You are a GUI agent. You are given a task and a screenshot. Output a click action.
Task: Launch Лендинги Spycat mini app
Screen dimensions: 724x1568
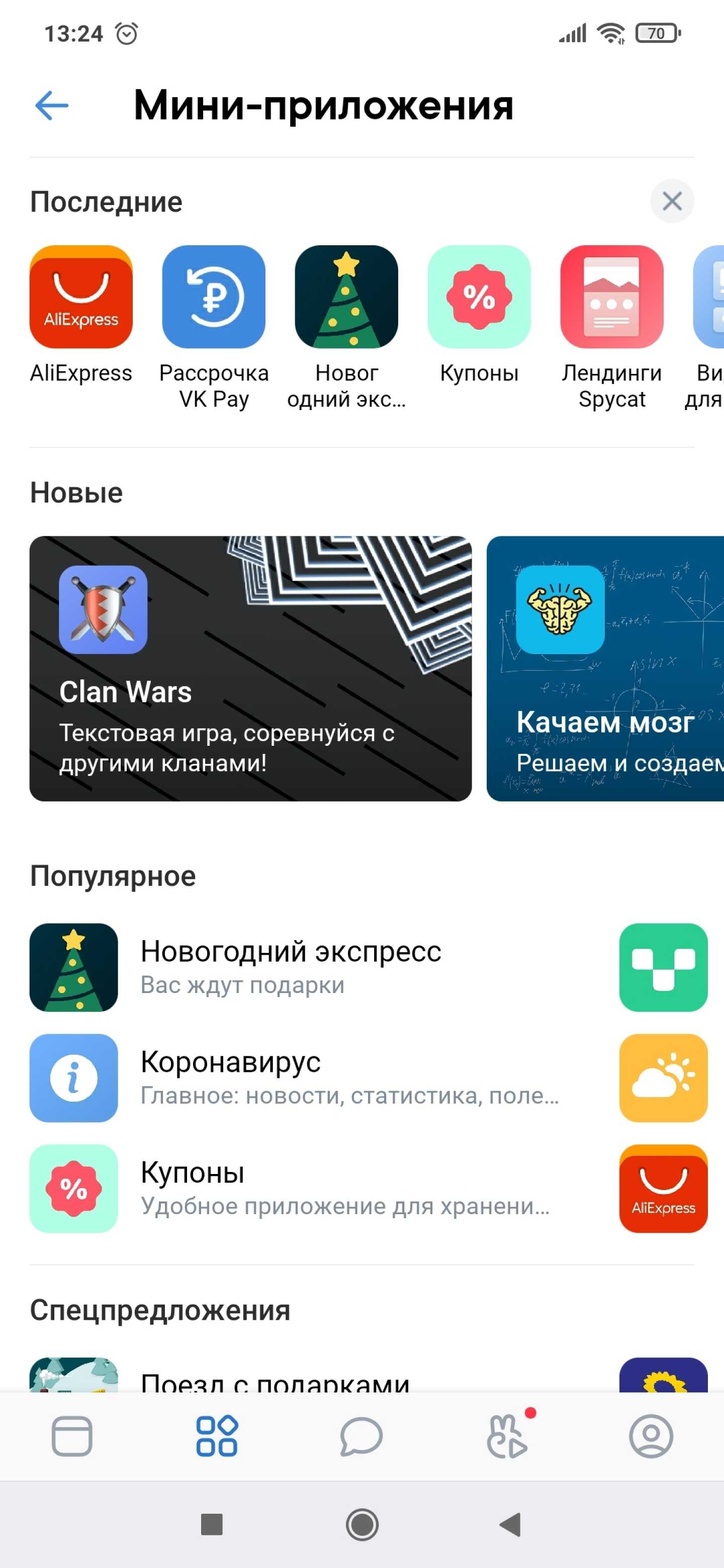tap(611, 297)
